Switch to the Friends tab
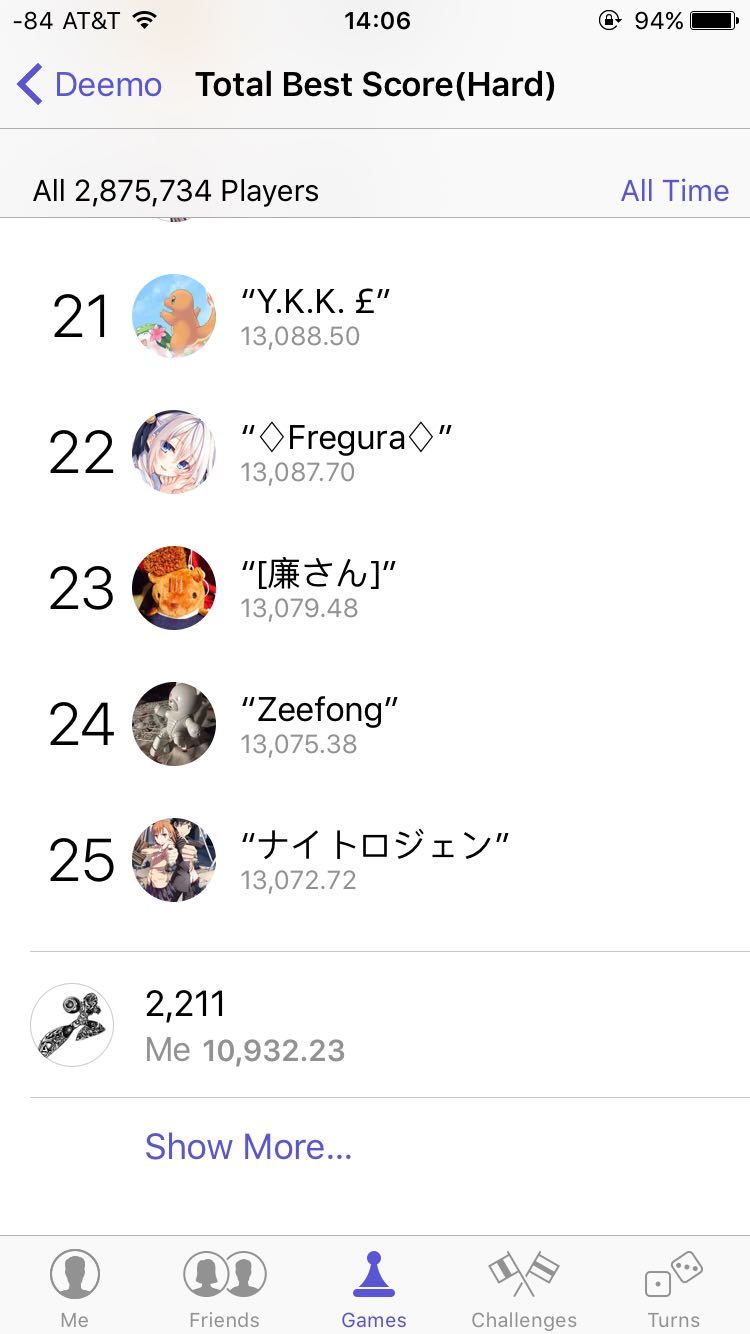The image size is (750, 1334). 225,1288
